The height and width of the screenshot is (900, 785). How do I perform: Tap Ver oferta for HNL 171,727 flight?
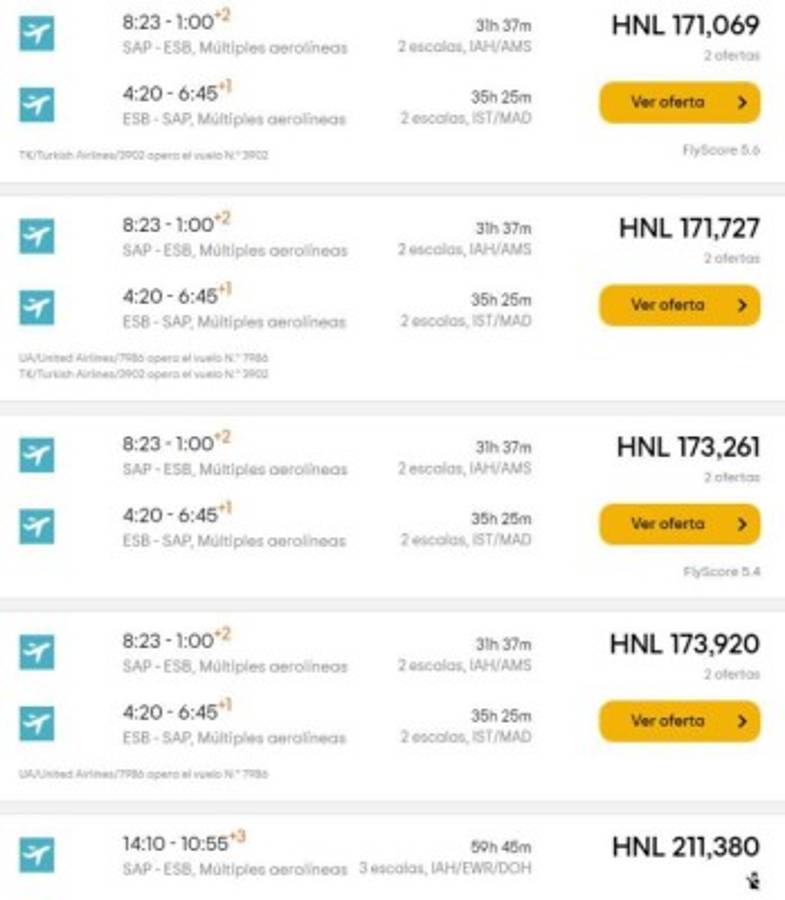pyautogui.click(x=679, y=305)
